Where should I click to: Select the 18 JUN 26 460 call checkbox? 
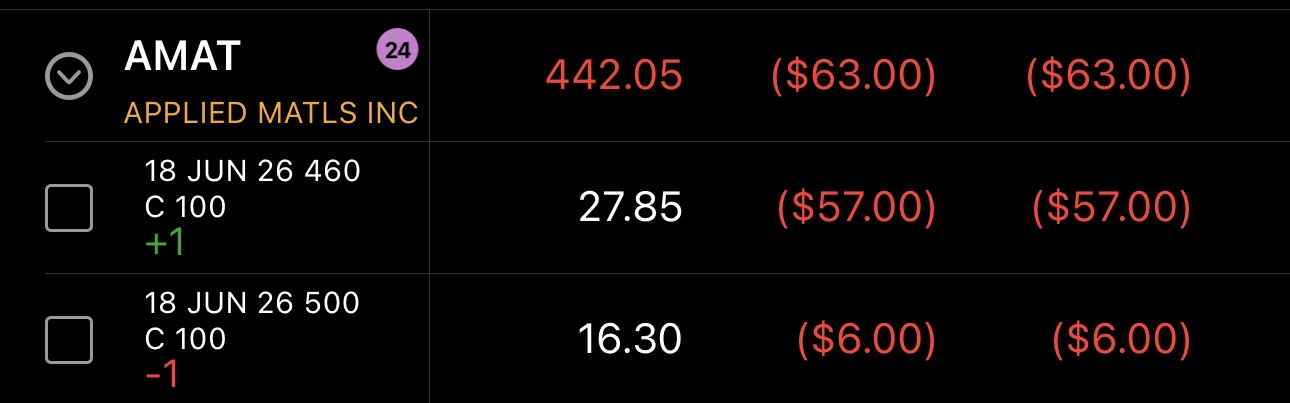(69, 208)
